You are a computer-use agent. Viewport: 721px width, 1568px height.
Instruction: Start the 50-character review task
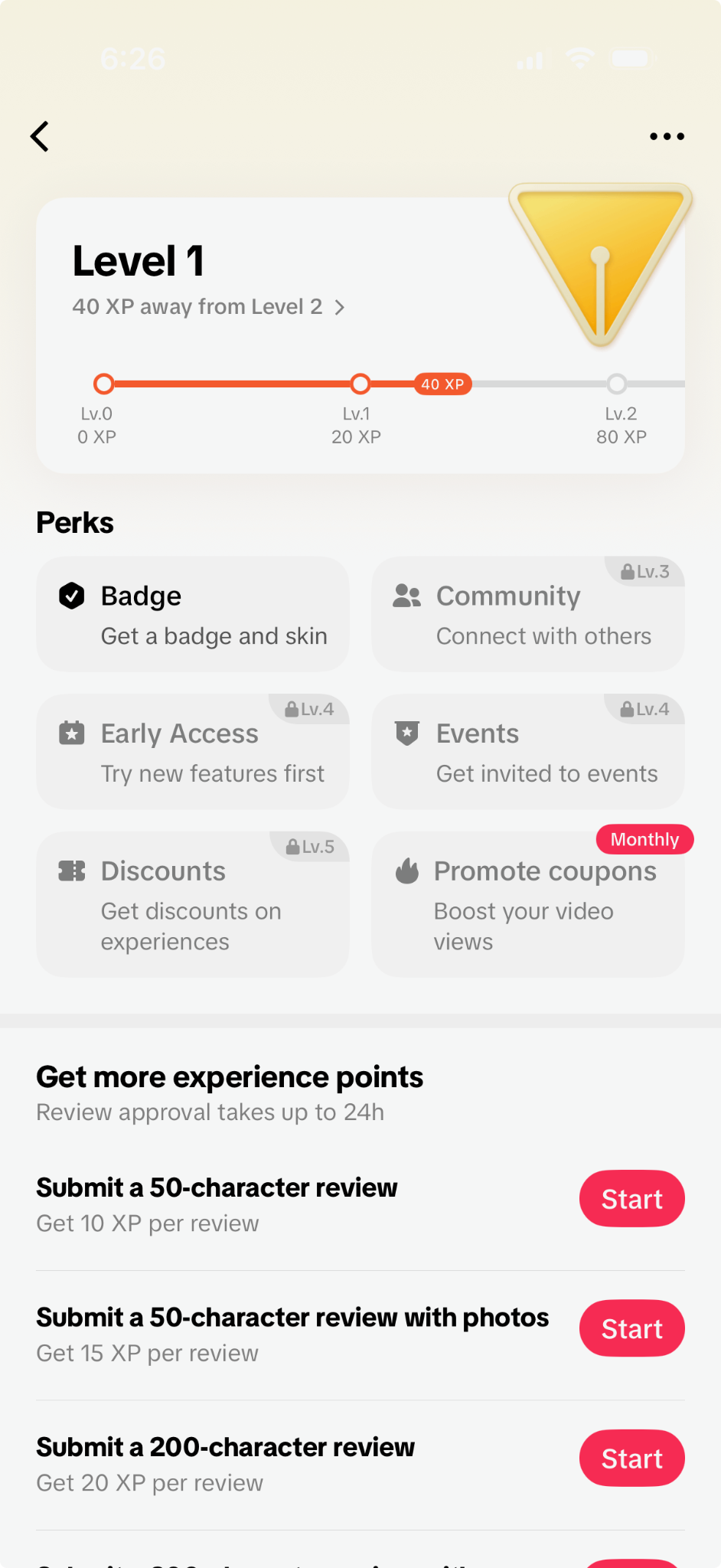tap(631, 1199)
